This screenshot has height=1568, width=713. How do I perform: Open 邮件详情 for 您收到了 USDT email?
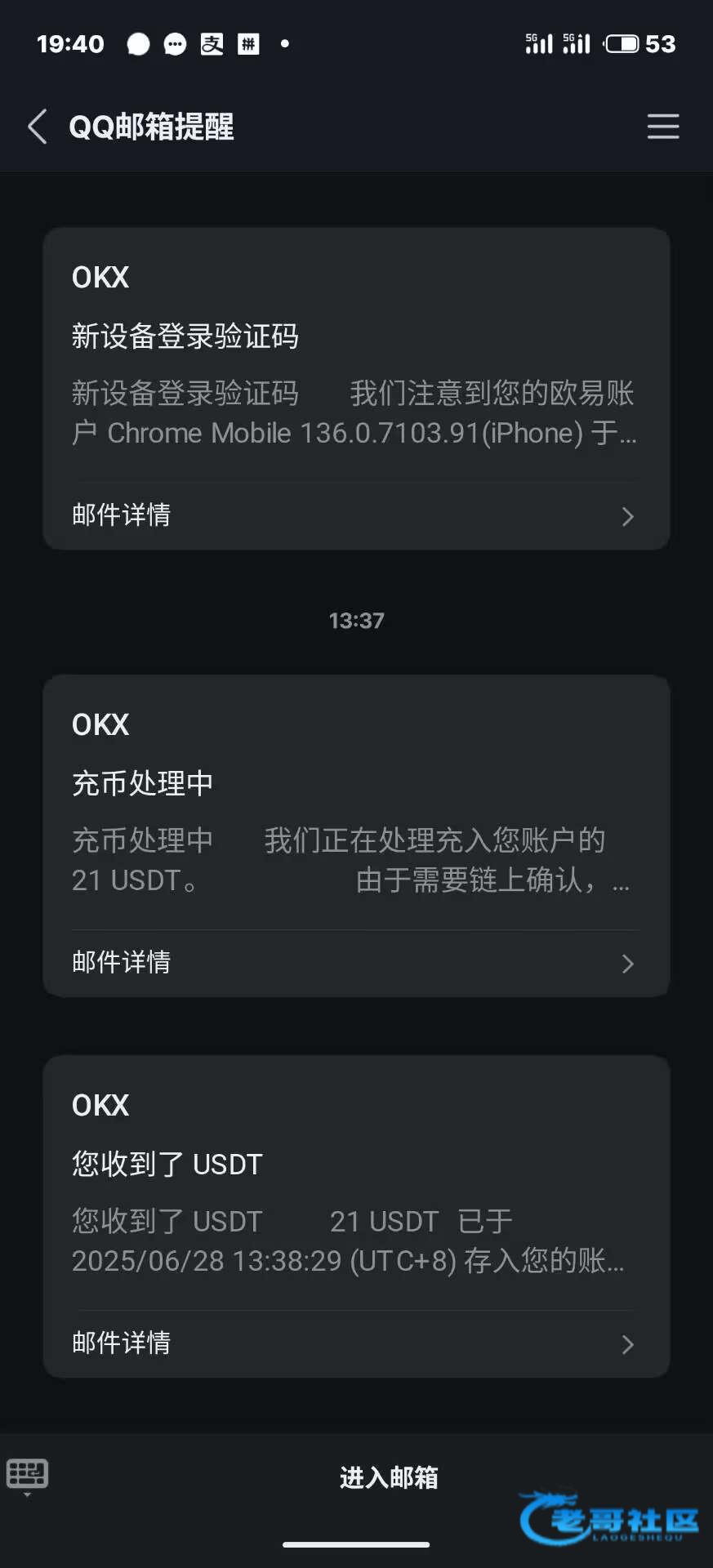(355, 1343)
